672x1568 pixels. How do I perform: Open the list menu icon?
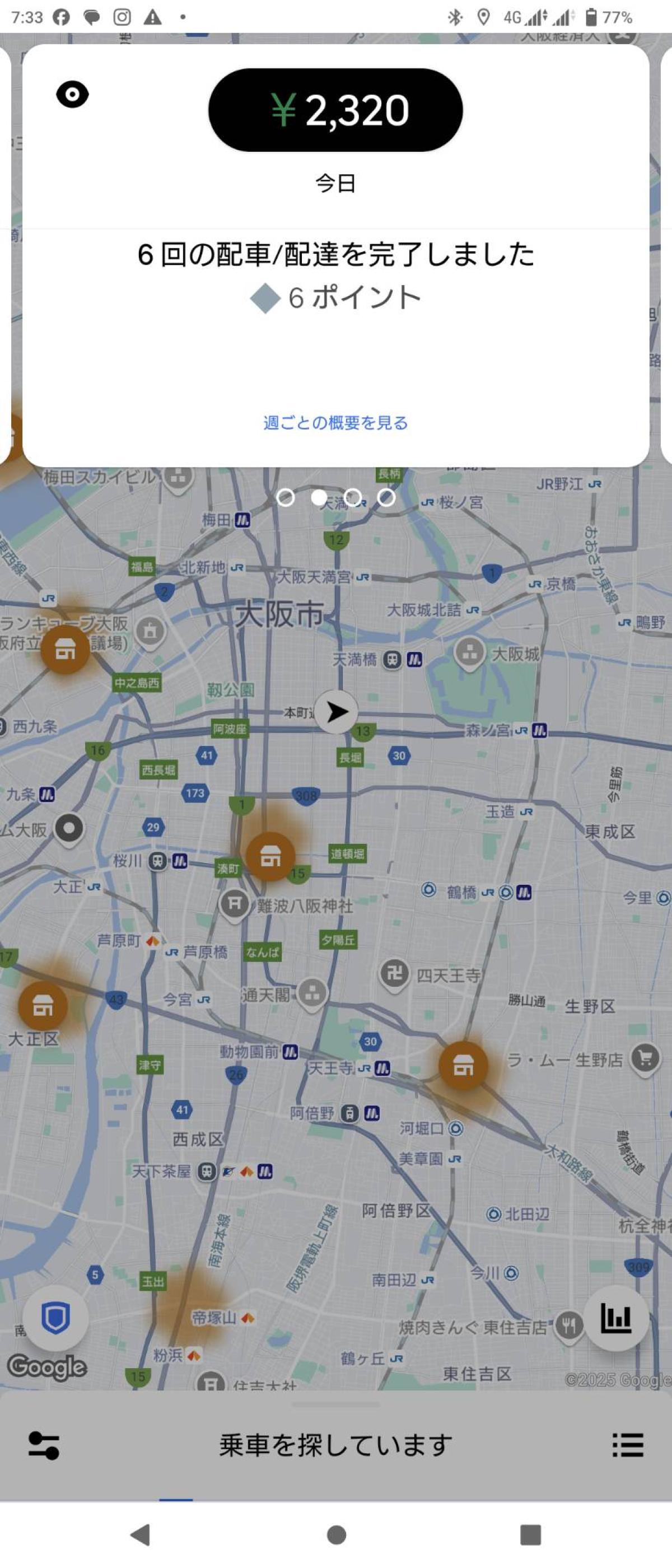628,1445
